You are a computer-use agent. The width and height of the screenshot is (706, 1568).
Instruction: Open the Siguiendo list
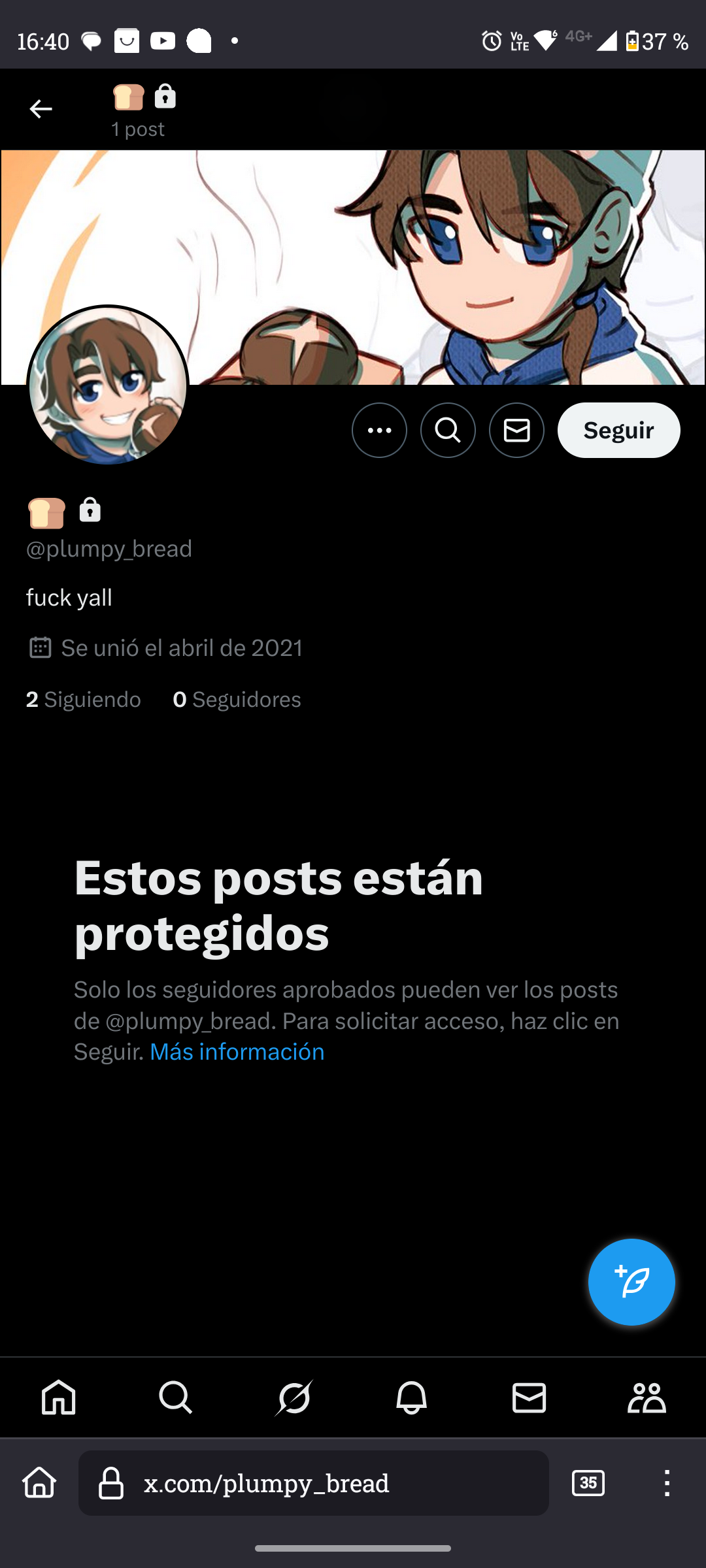84,700
